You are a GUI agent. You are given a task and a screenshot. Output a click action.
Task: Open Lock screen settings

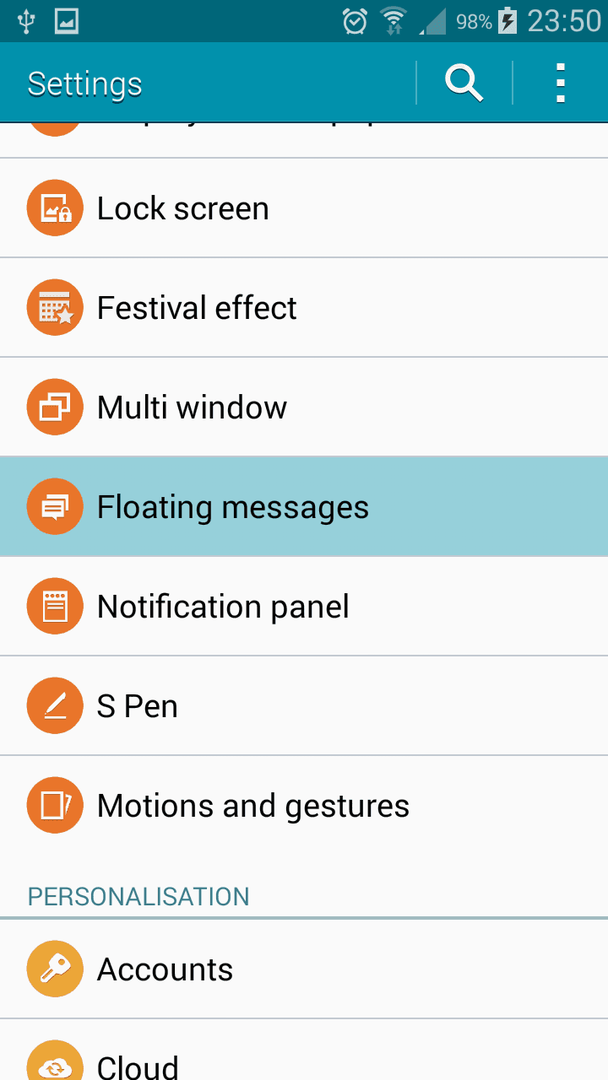pos(304,208)
